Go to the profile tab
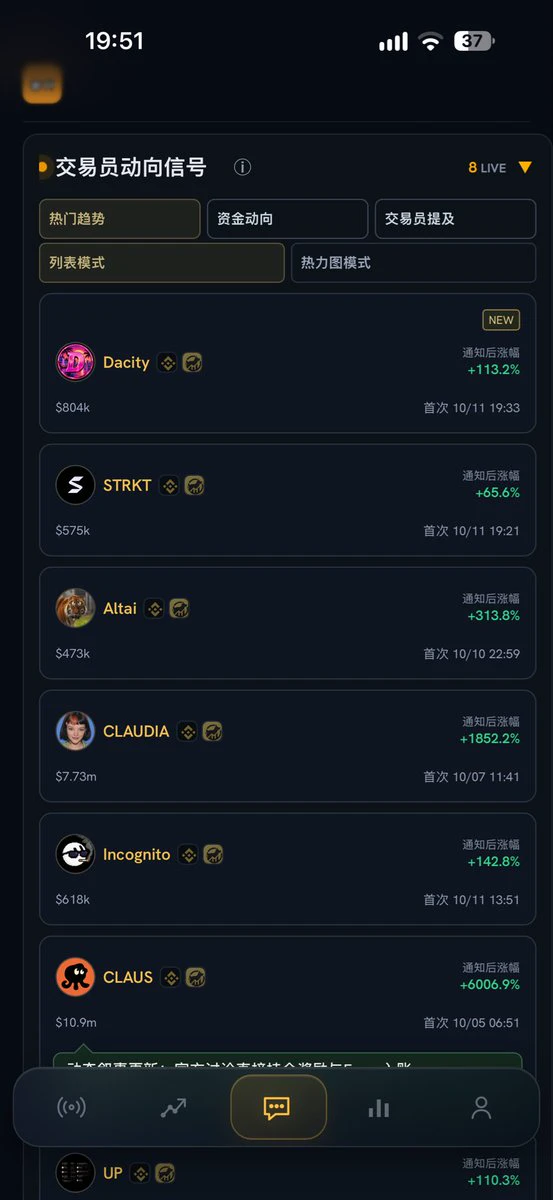Image resolution: width=553 pixels, height=1200 pixels. 481,1108
